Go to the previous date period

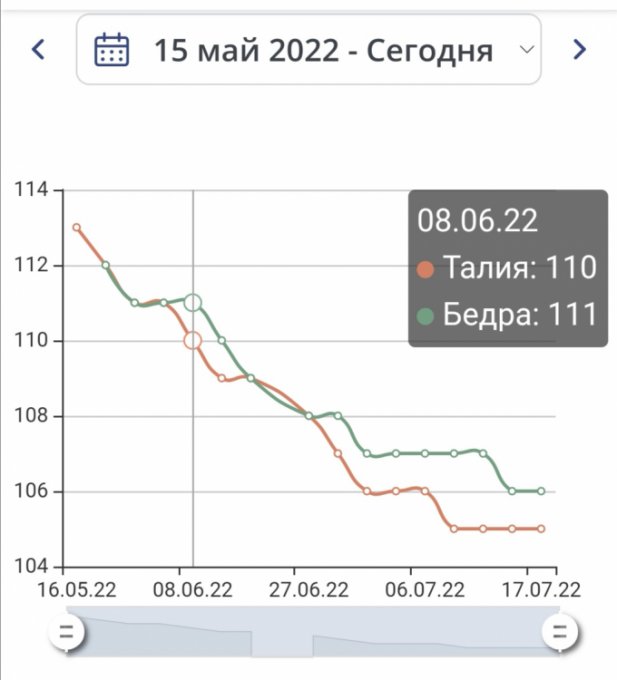coord(39,49)
